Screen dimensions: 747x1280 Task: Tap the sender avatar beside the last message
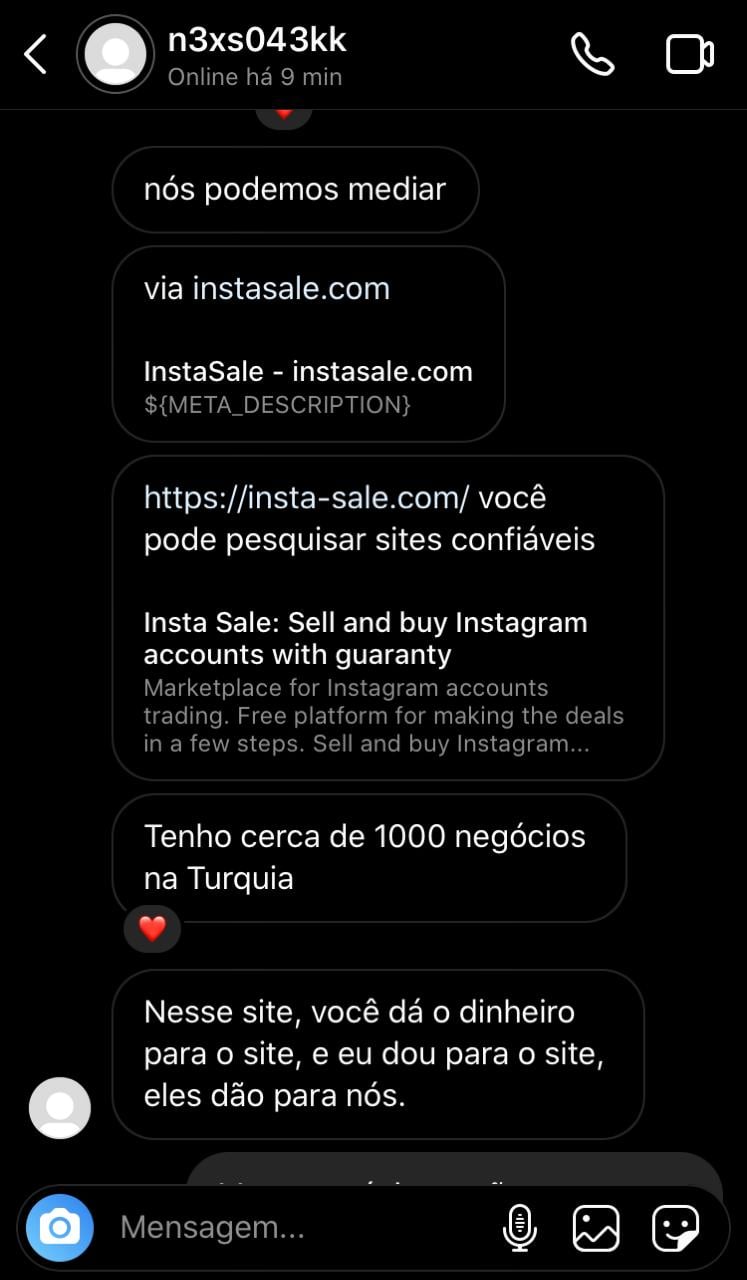pos(60,1107)
